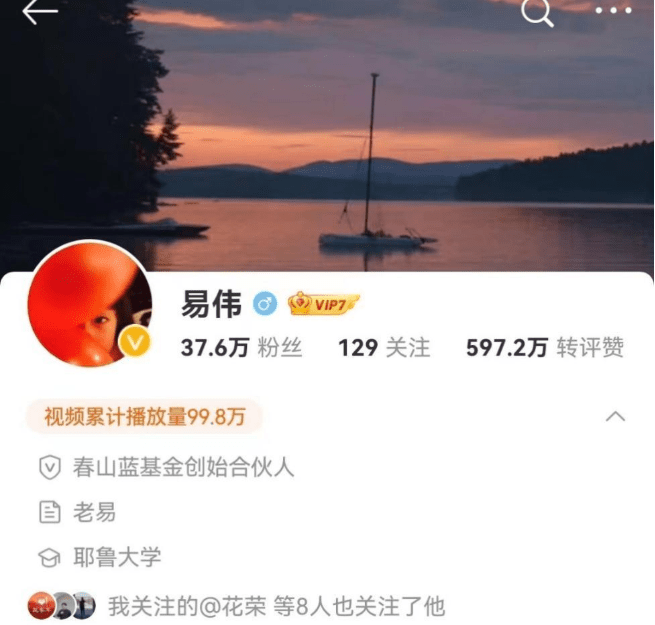The width and height of the screenshot is (655, 625).
Task: Open the 视频累计播放量99.8万 chip
Action: point(146,416)
